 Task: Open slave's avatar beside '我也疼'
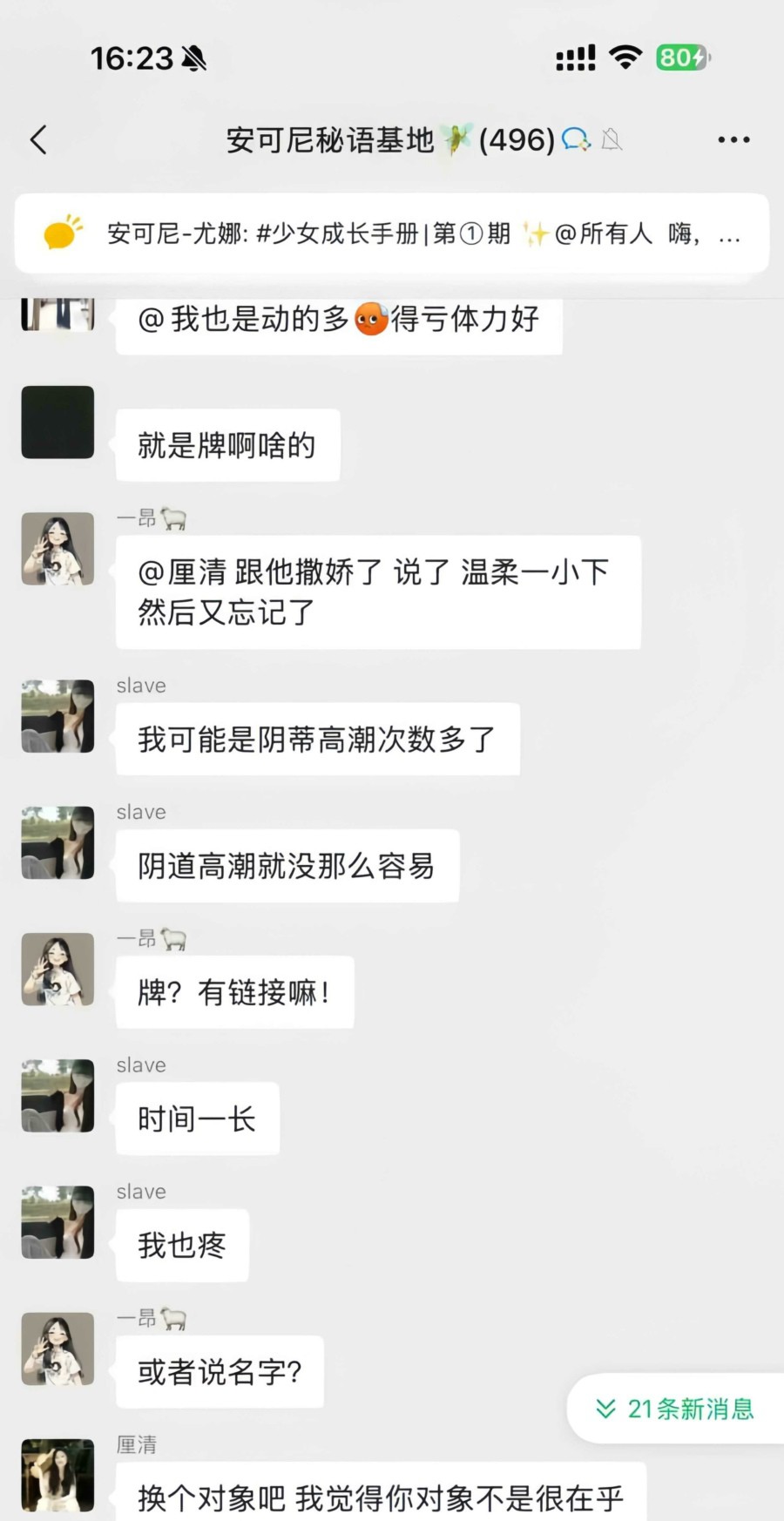click(57, 1222)
